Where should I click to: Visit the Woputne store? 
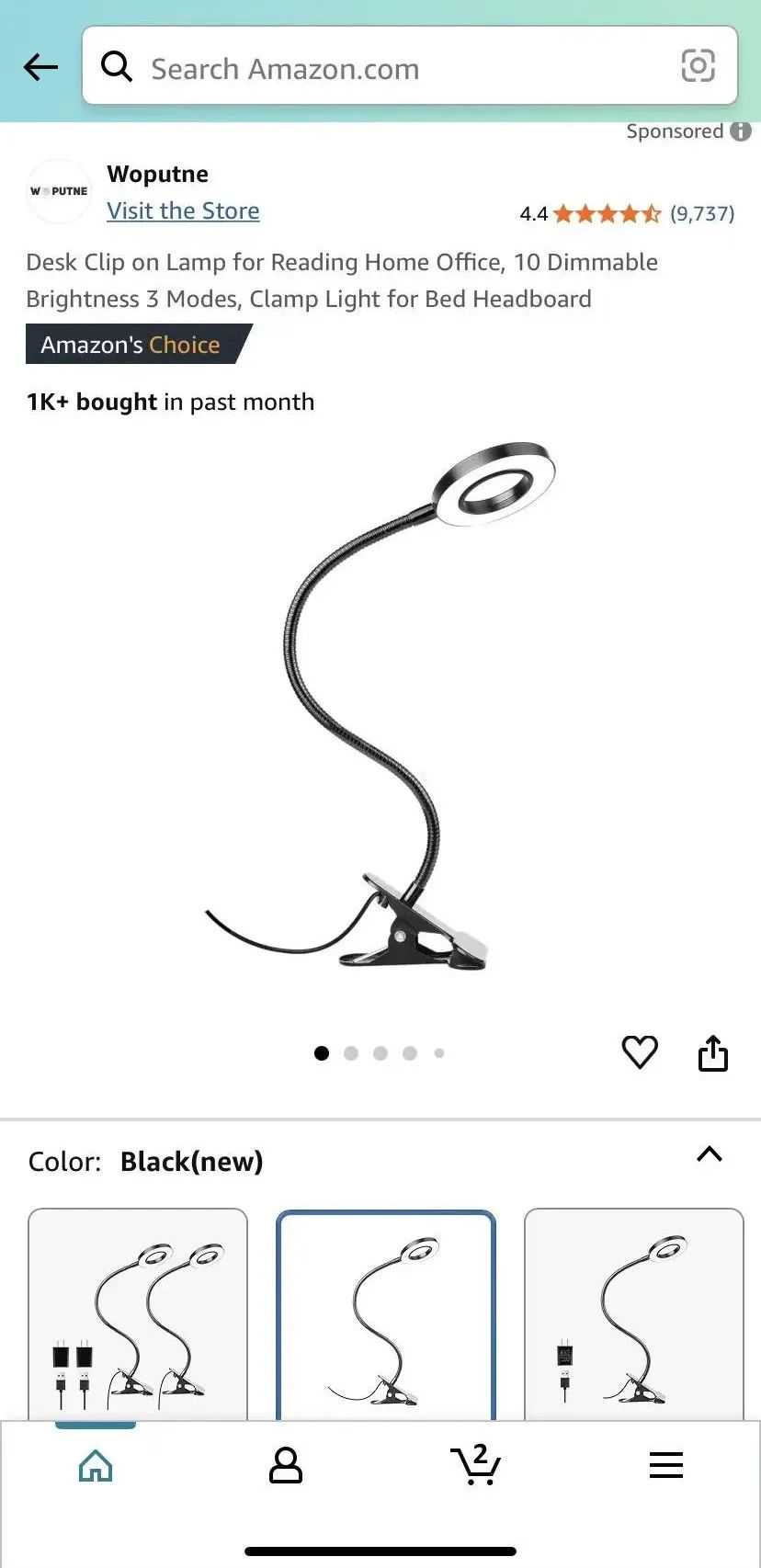coord(183,210)
